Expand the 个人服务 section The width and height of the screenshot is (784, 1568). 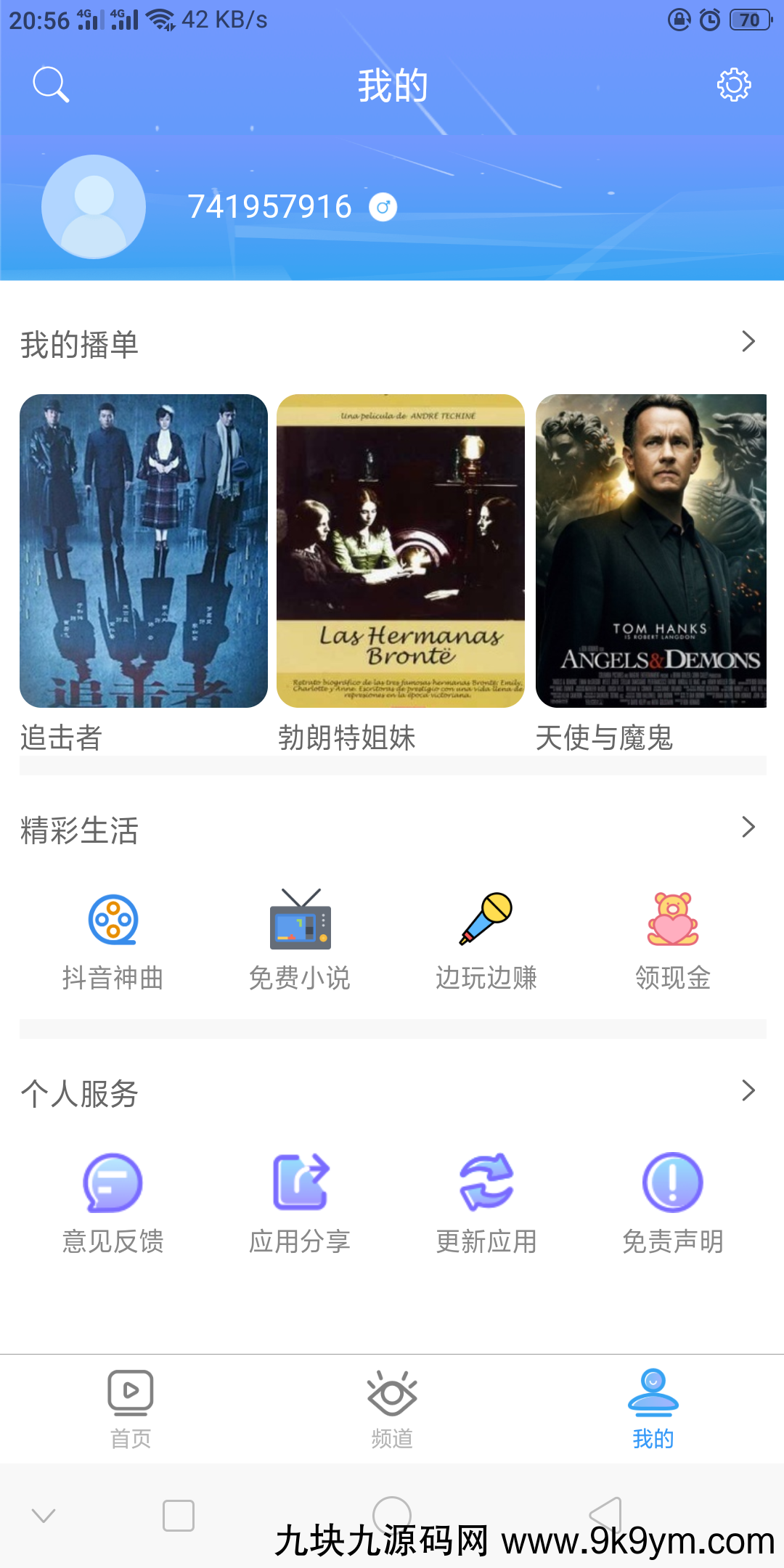coord(748,1090)
